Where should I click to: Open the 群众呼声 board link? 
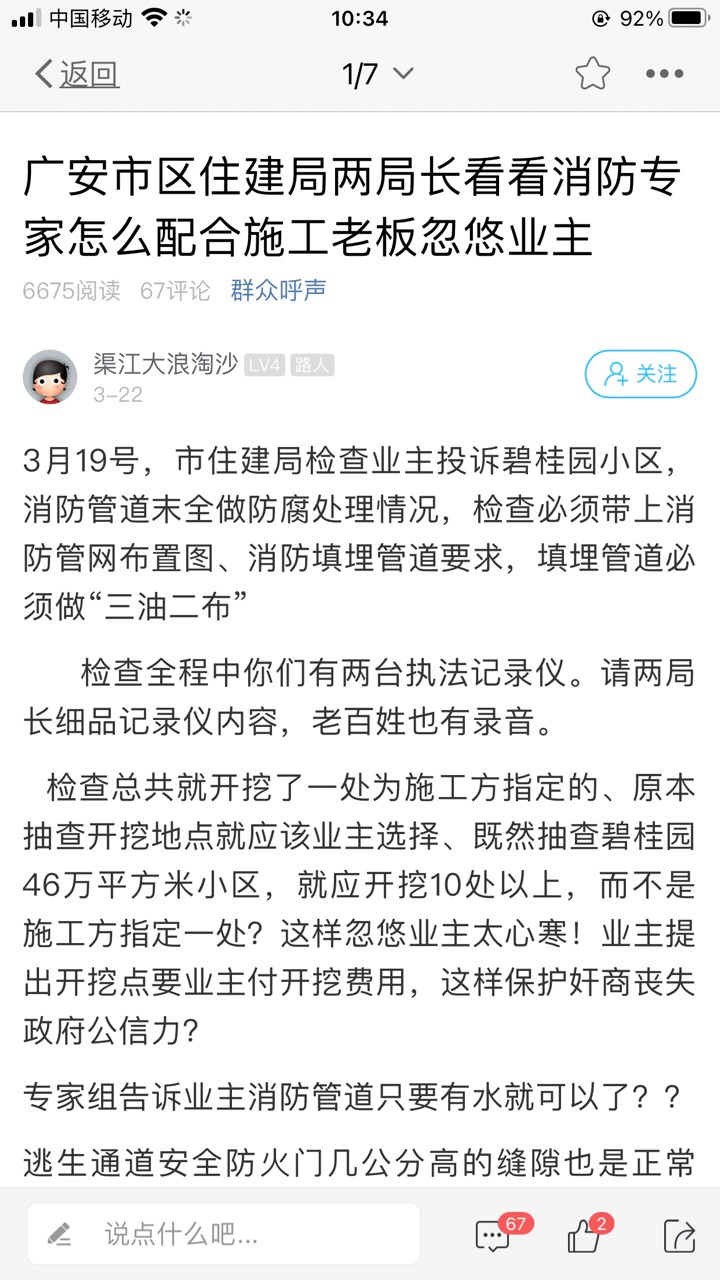coord(278,291)
